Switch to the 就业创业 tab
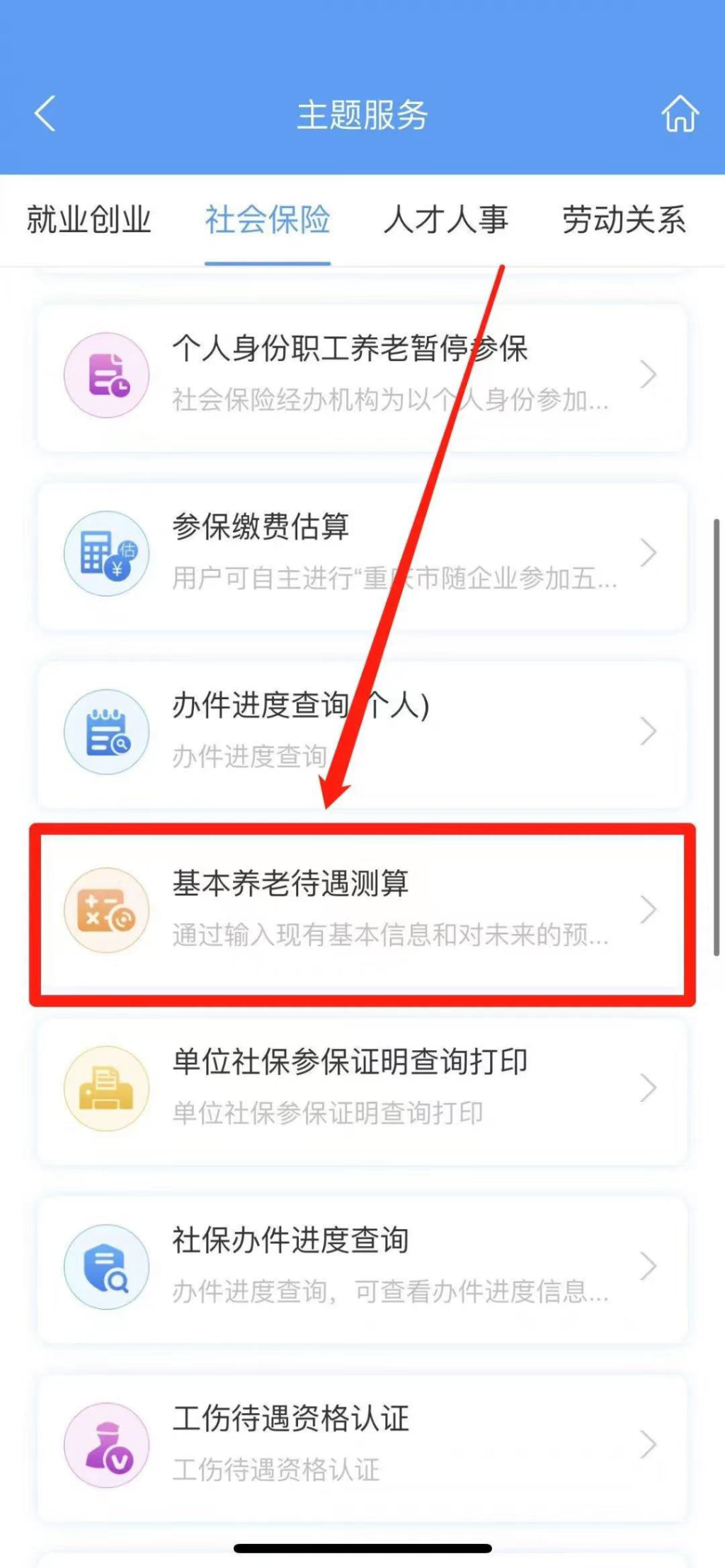Viewport: 725px width, 1568px height. pos(89,219)
